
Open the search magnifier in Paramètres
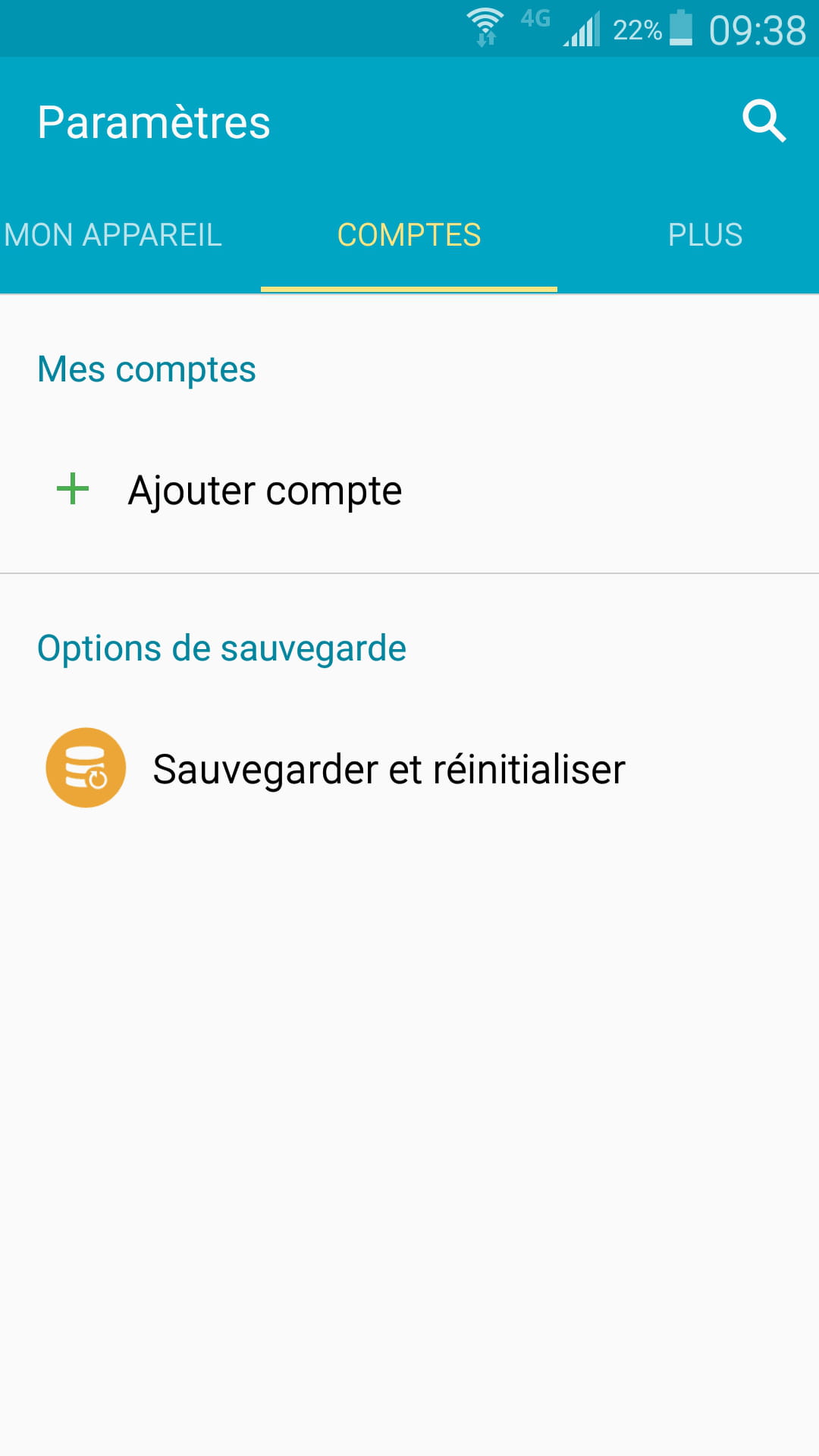(764, 121)
